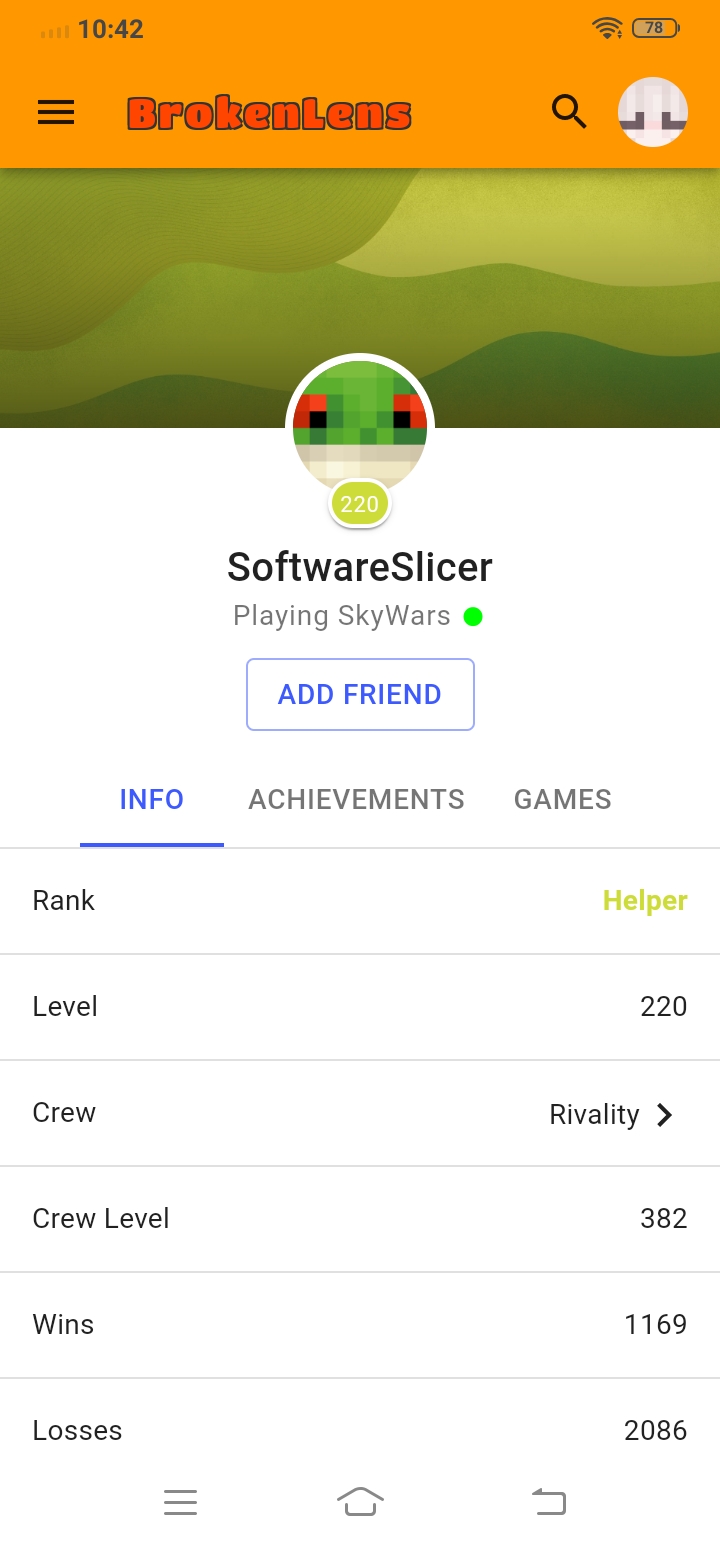Image resolution: width=720 pixels, height=1544 pixels.
Task: Open the Rivality crew row
Action: click(x=360, y=1113)
